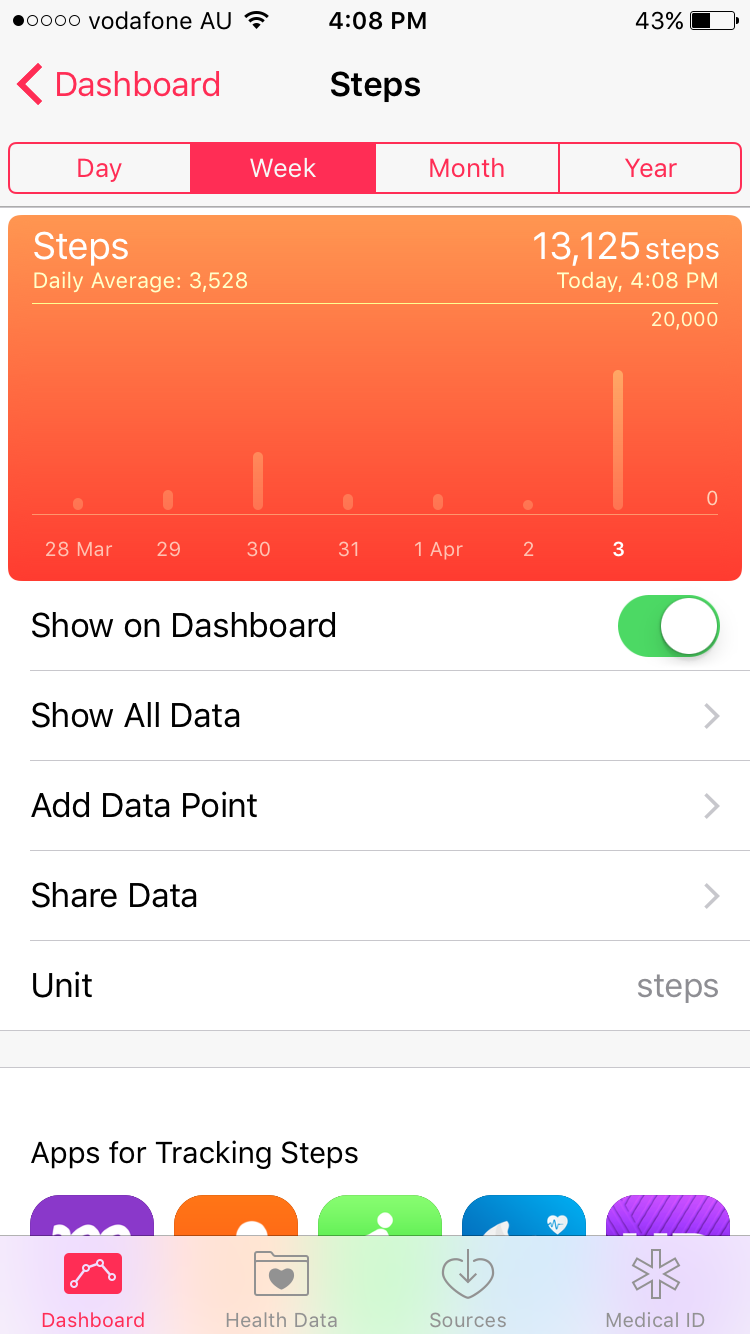Switch to the Day view
The width and height of the screenshot is (750, 1334).
(x=99, y=168)
